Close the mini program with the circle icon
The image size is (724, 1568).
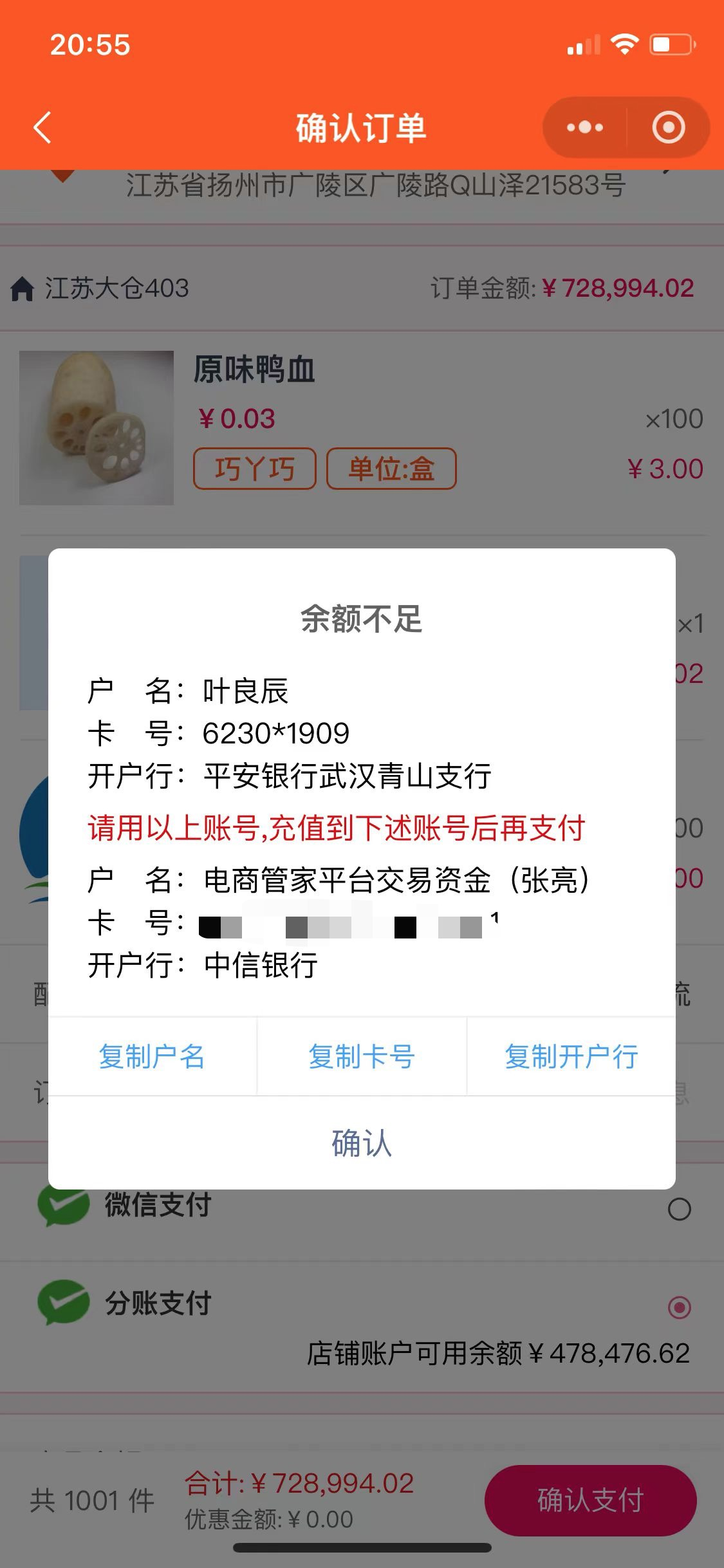click(x=669, y=127)
